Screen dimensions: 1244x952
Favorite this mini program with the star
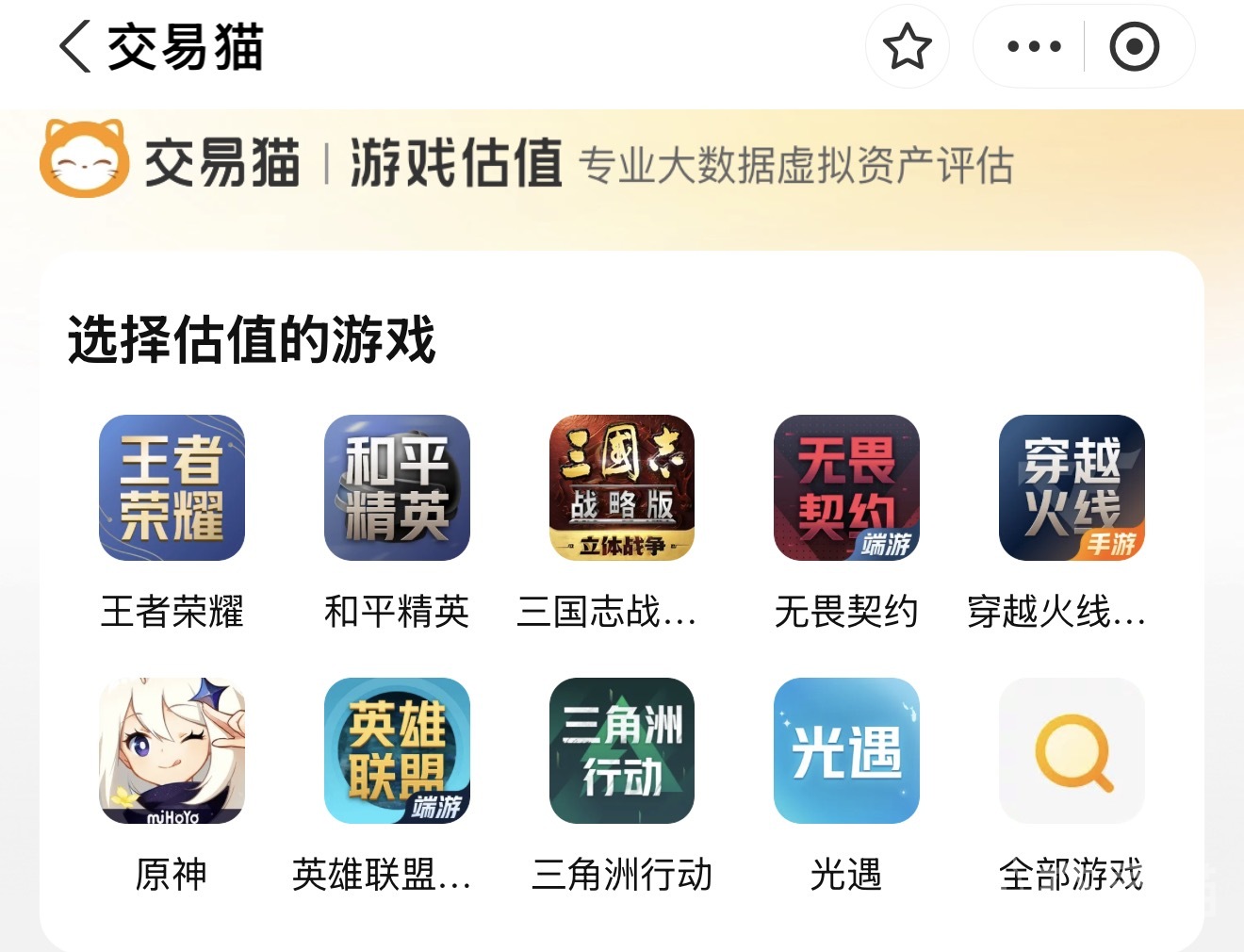907,46
